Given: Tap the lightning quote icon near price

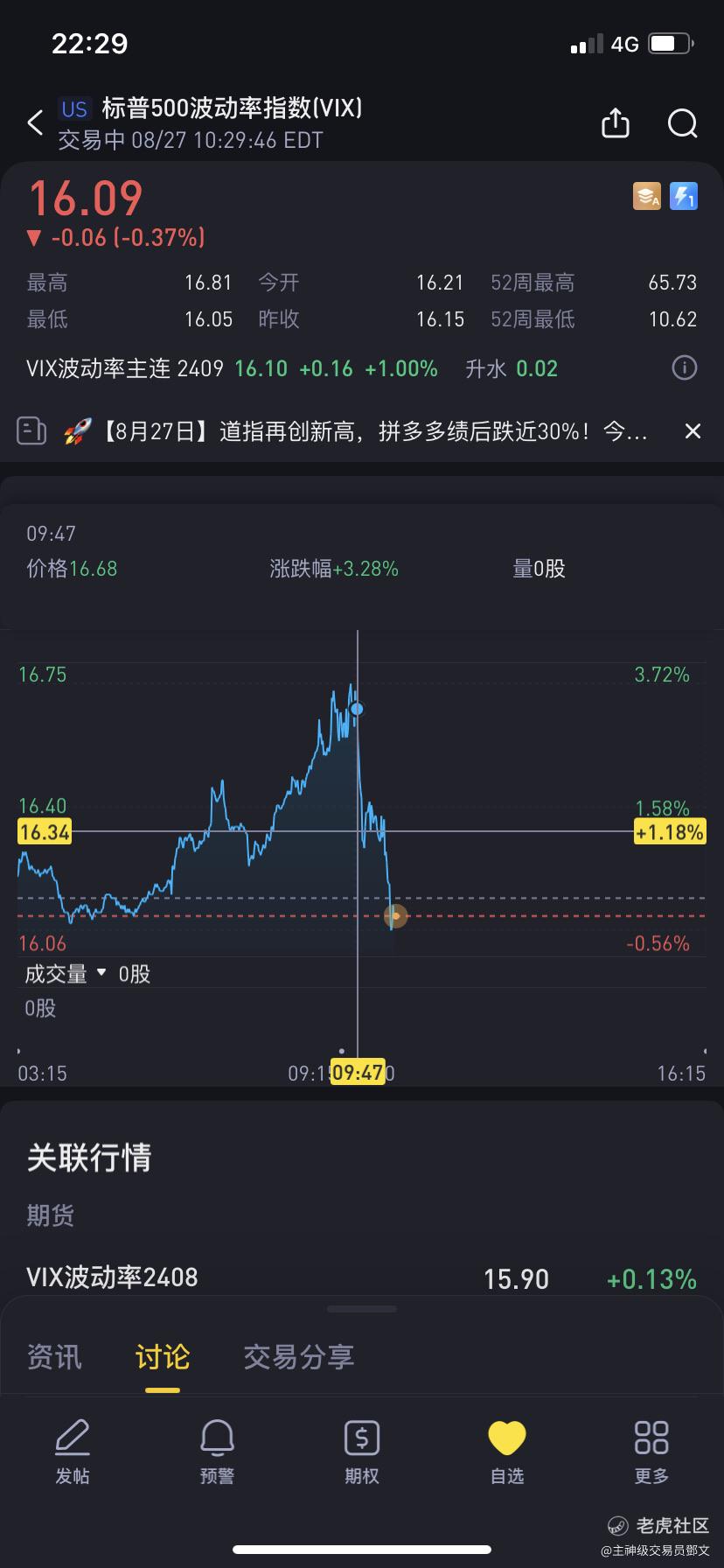Looking at the screenshot, I should coord(684,196).
